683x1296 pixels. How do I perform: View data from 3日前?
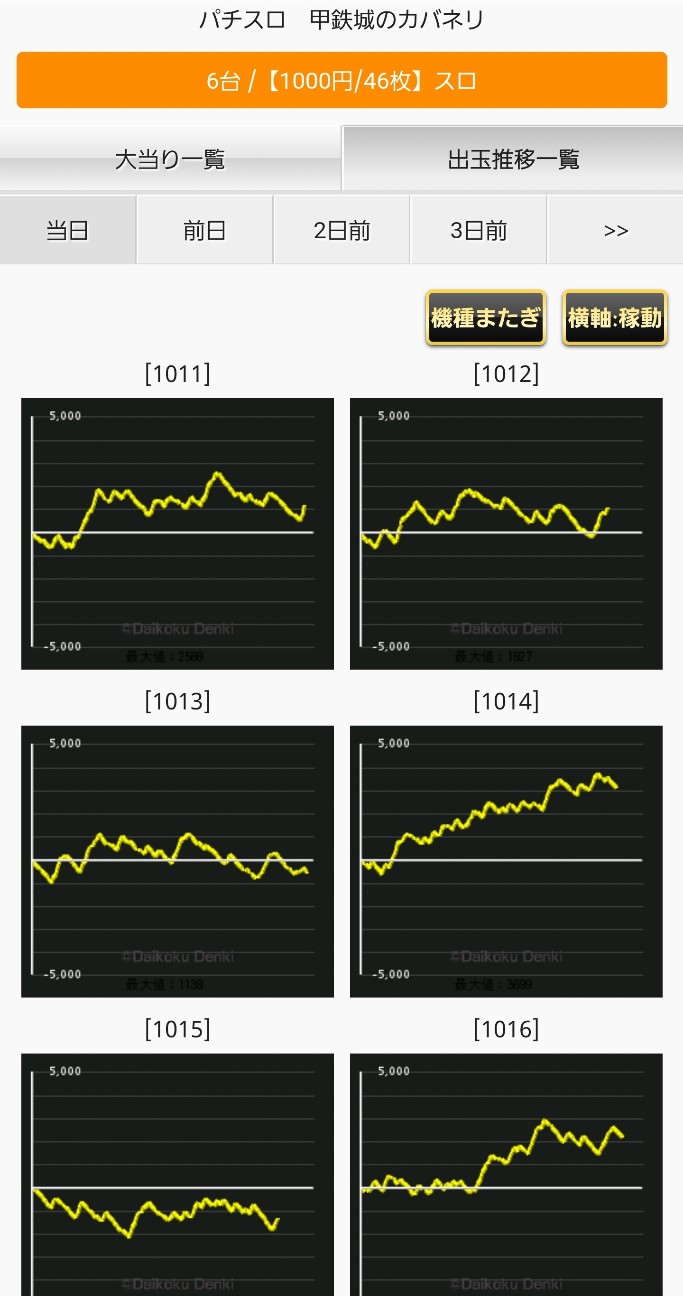pos(478,230)
